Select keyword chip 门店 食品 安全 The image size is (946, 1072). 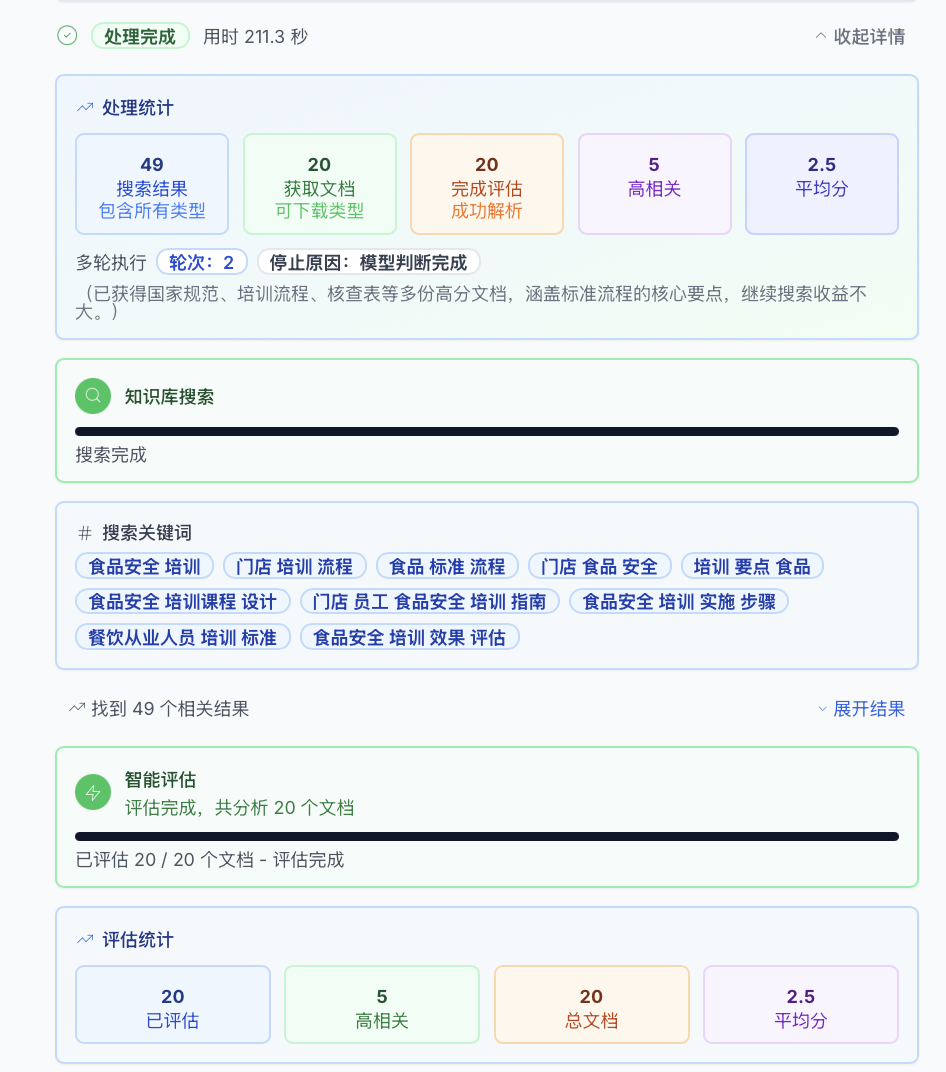pos(599,567)
